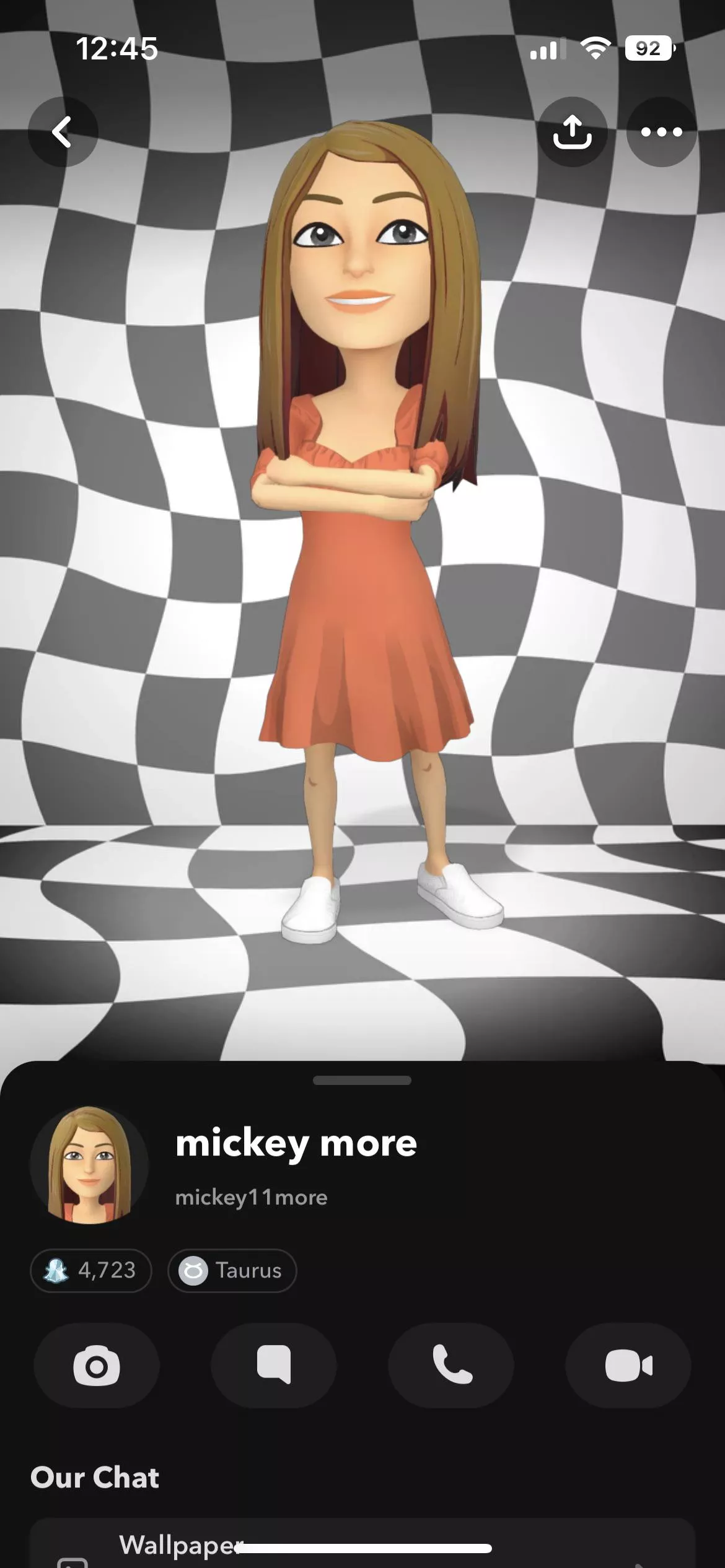View the 4,723 Snap score chip
The image size is (725, 1568).
coord(91,1271)
